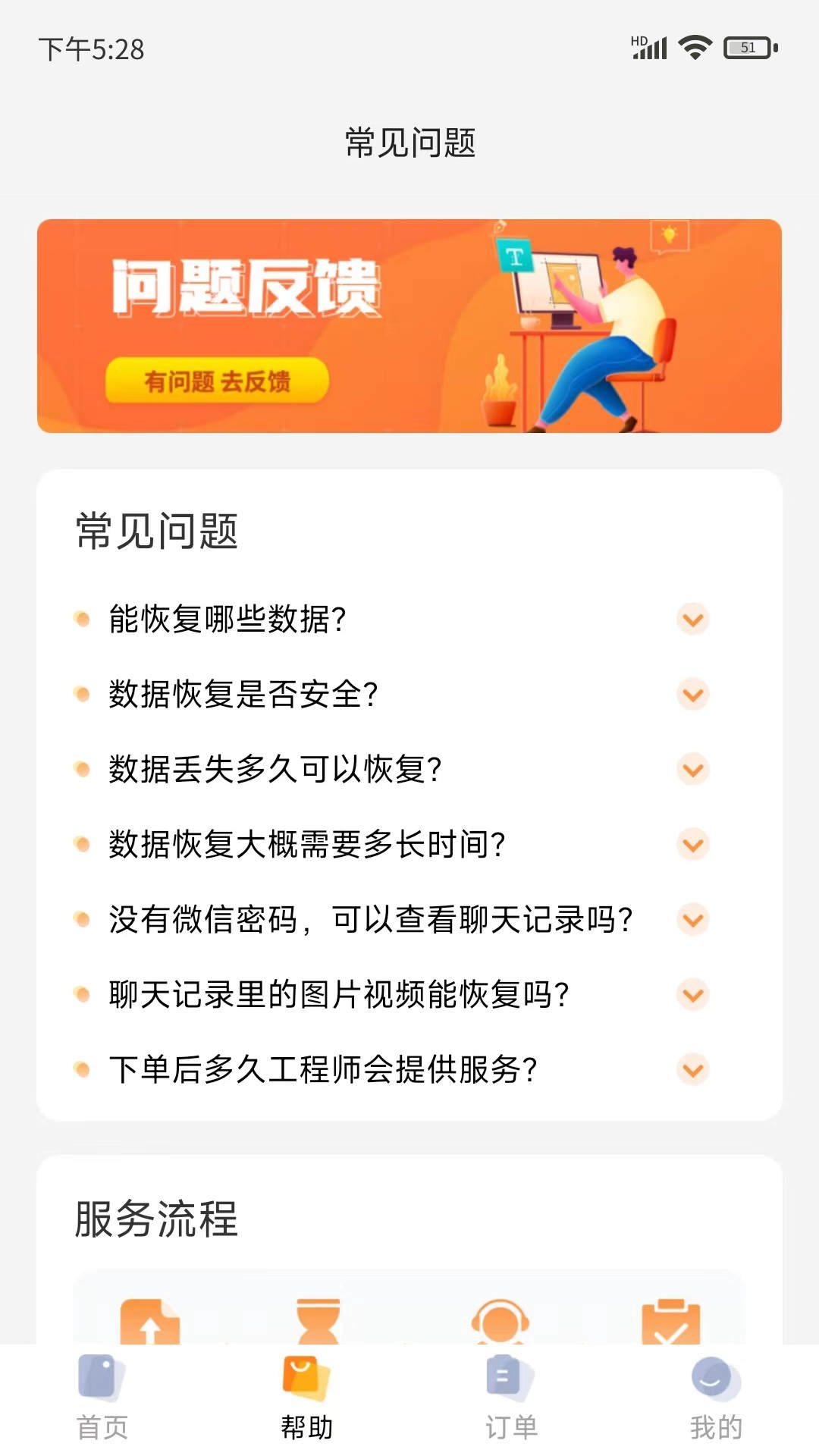Expand the 数据丢失多久可以恢复 question

(692, 770)
